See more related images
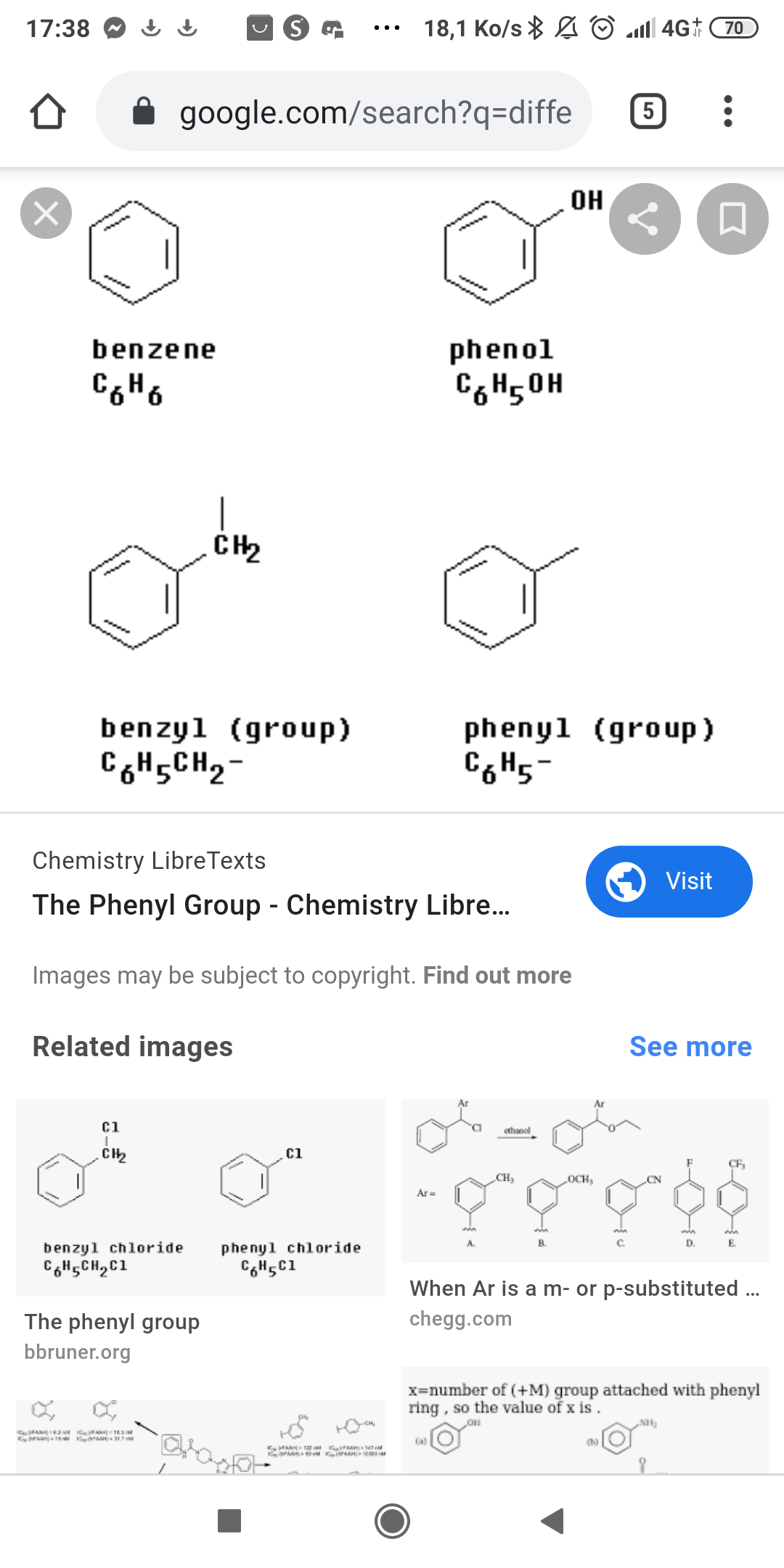The image size is (784, 1568). point(690,1047)
